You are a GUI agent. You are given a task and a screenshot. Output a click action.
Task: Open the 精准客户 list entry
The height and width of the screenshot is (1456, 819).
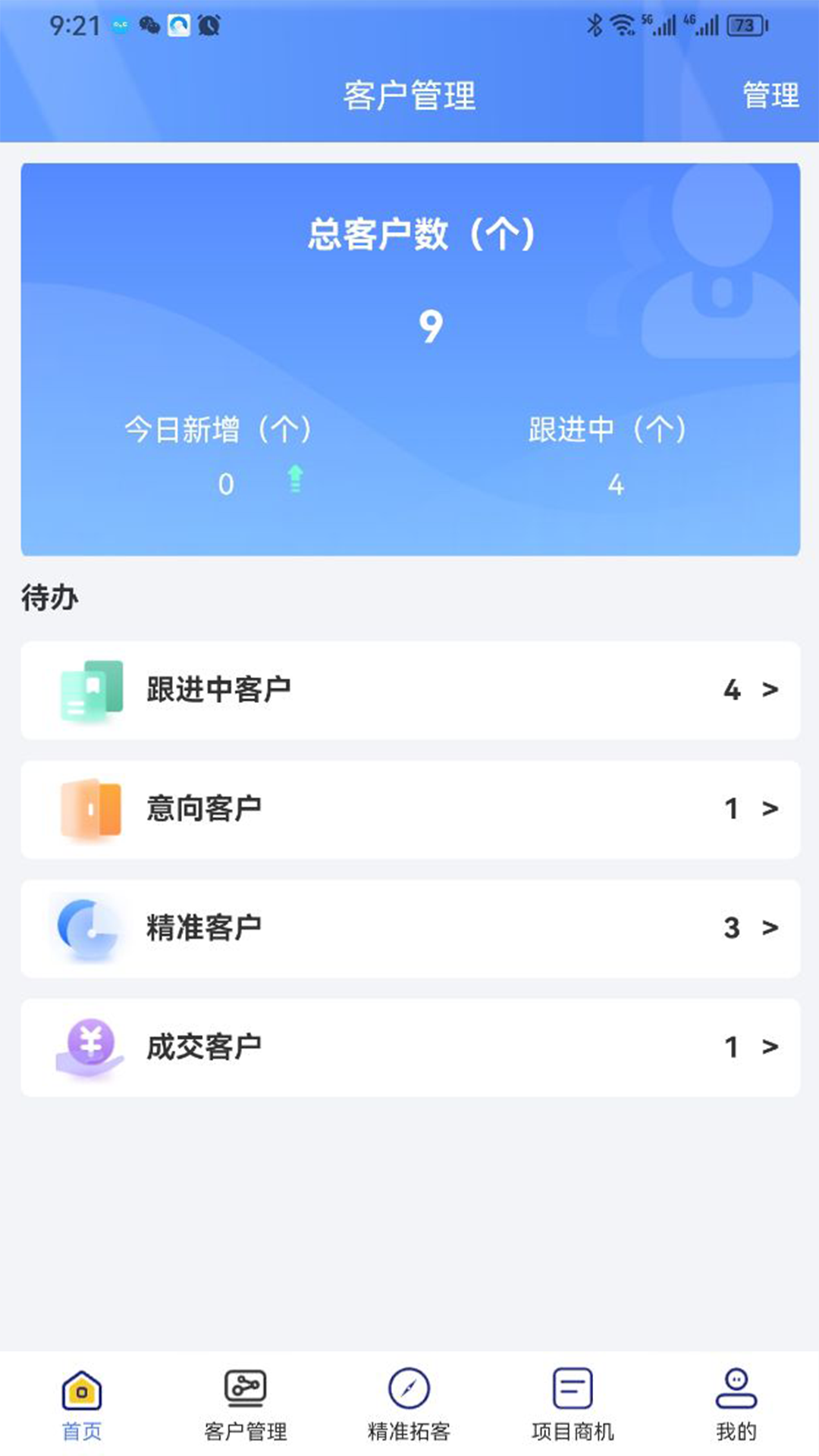tap(409, 928)
